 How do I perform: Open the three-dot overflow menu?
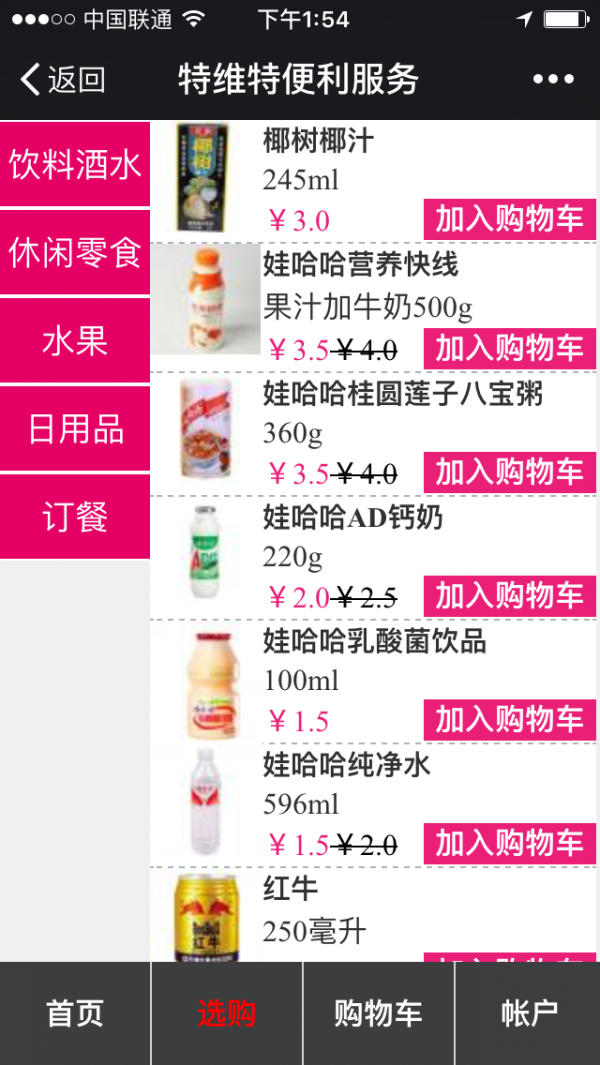click(553, 80)
